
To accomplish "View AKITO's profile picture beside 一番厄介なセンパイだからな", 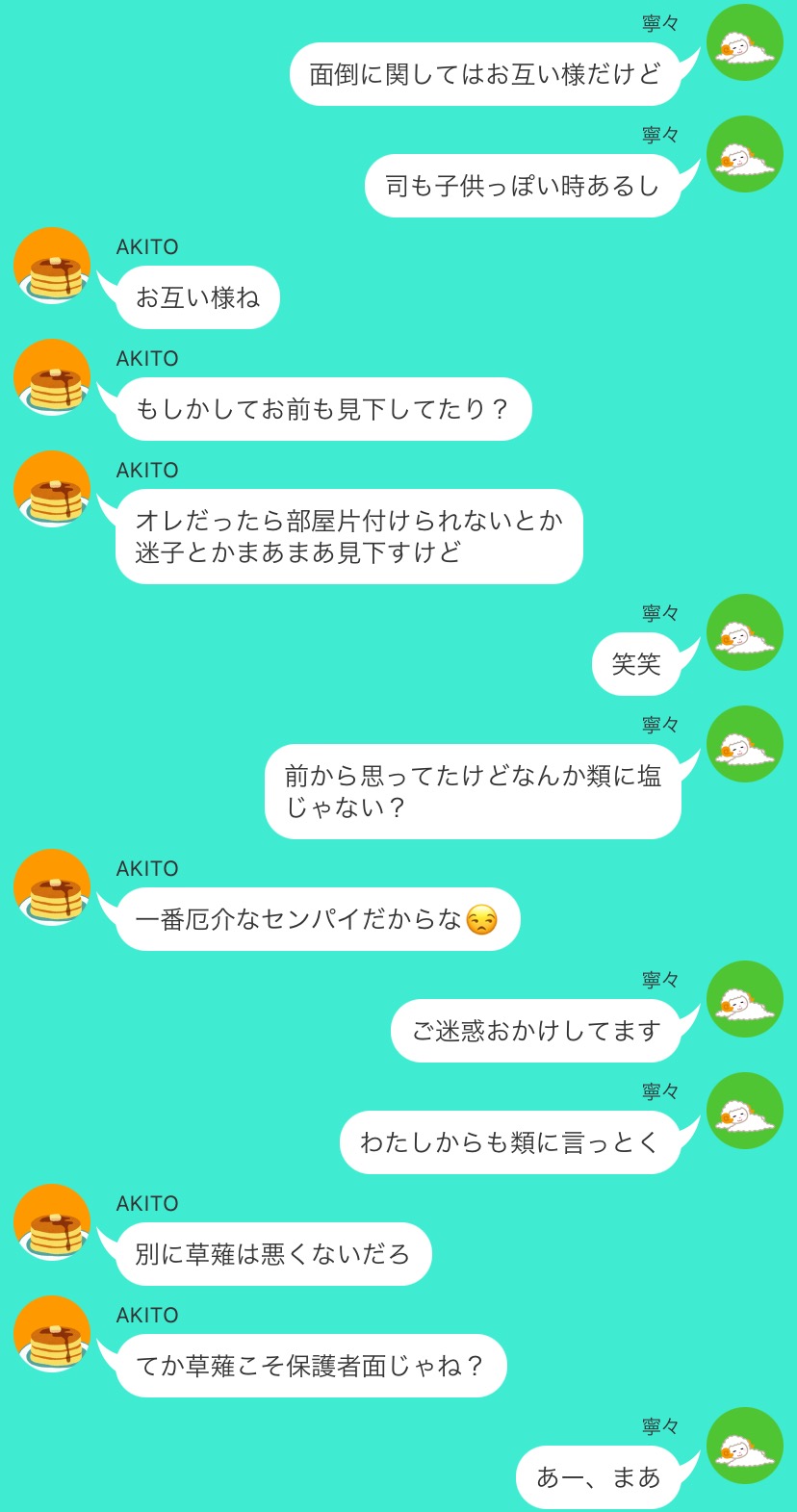I will point(52,887).
